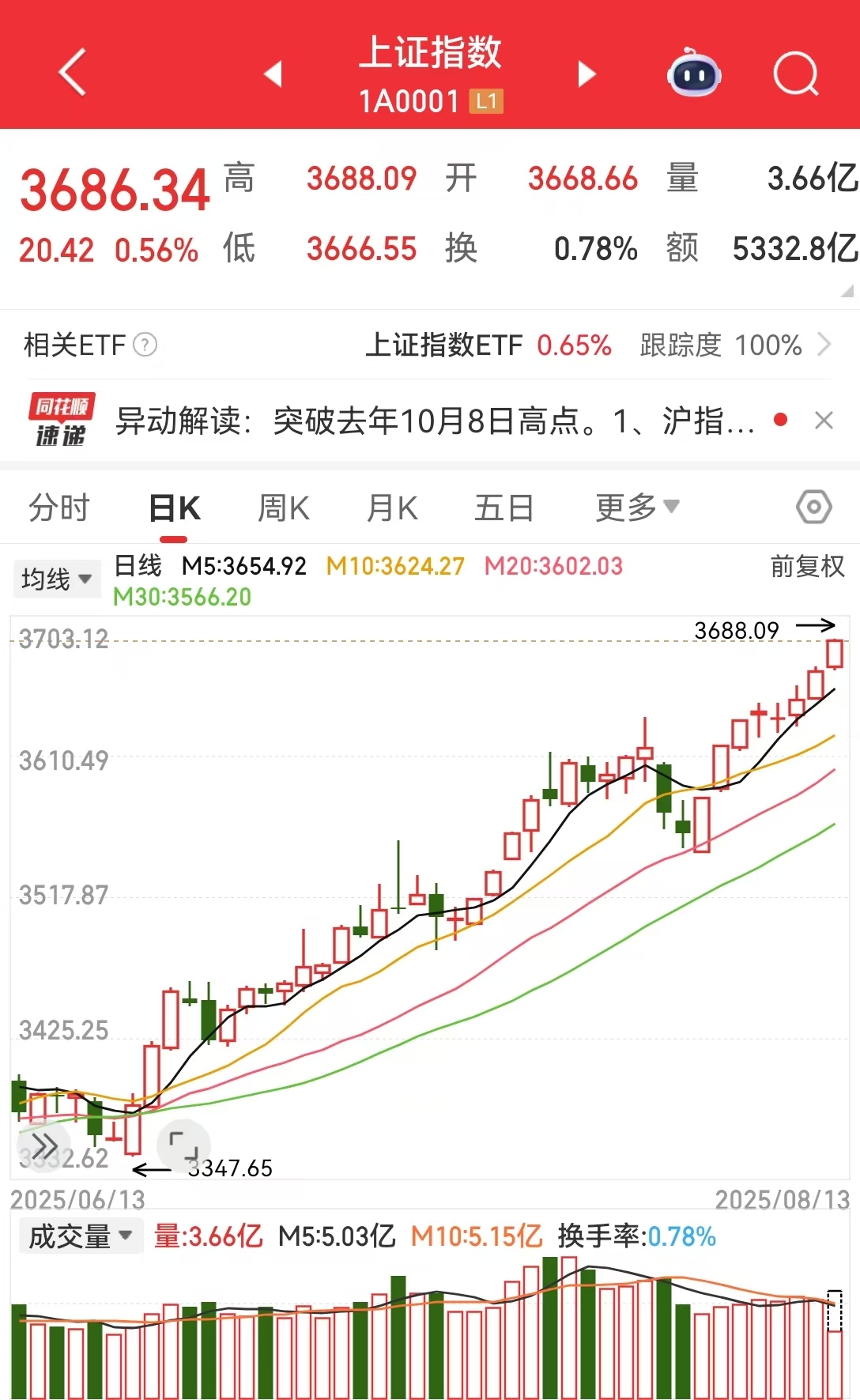Switch to the 分时 tab
This screenshot has height=1400, width=860.
[59, 508]
